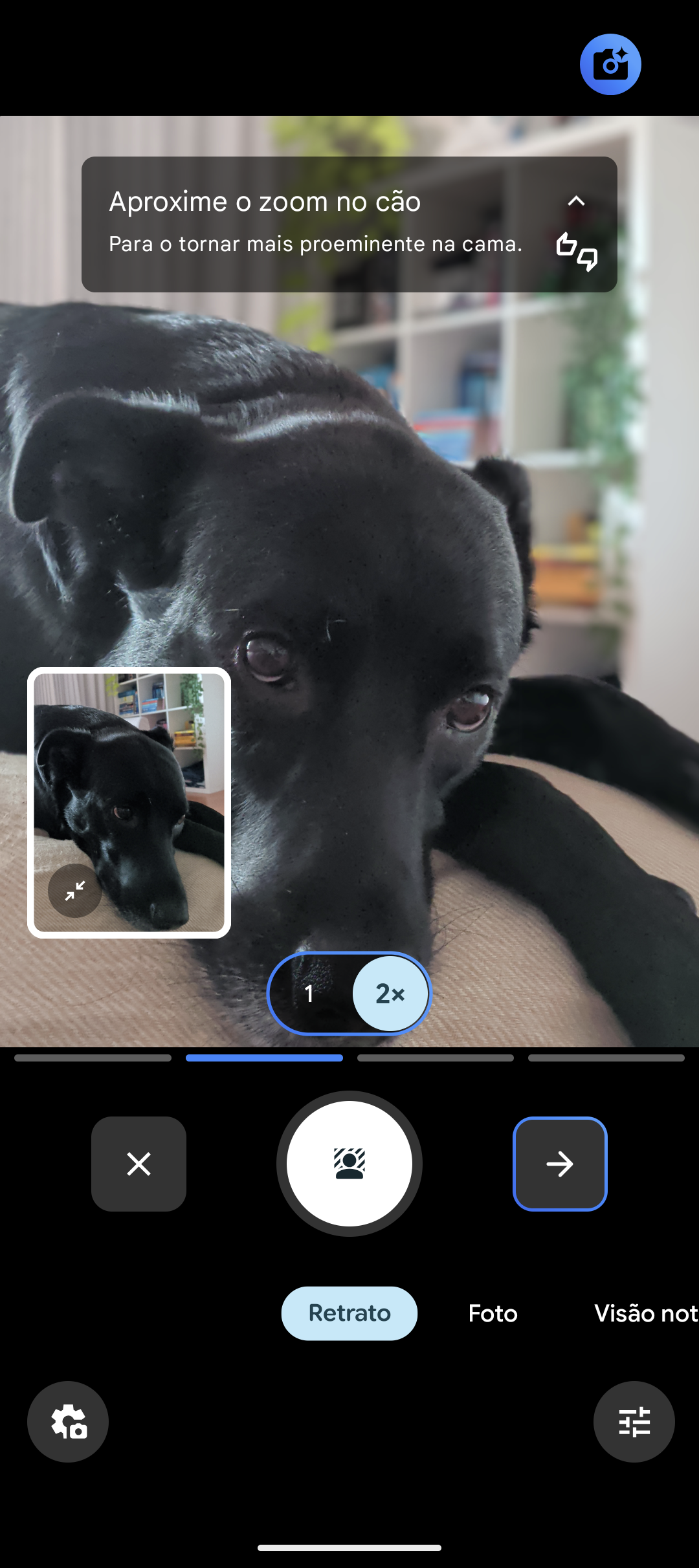Open camera settings gear
Viewport: 699px width, 1568px height.
68,1422
